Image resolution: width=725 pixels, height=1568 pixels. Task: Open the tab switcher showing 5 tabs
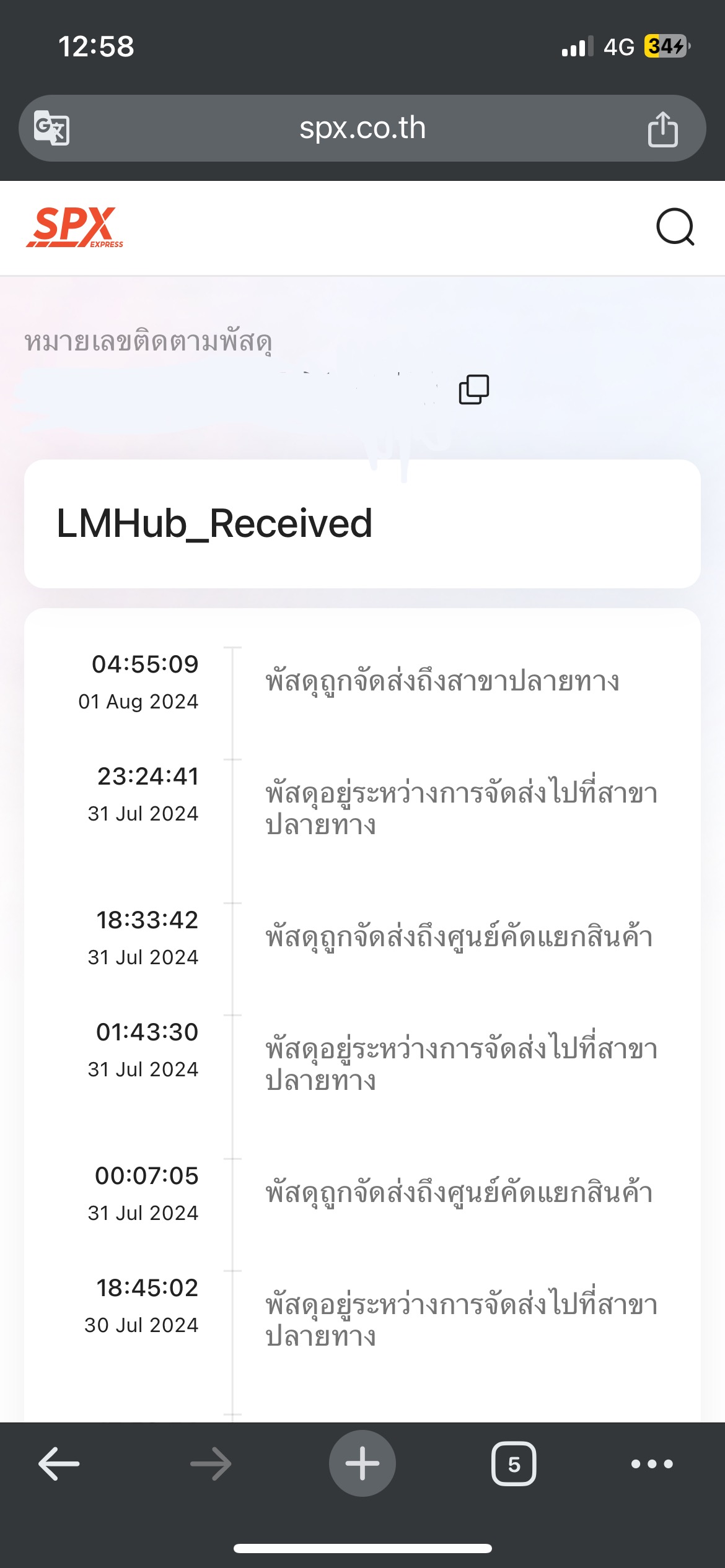(x=514, y=1464)
